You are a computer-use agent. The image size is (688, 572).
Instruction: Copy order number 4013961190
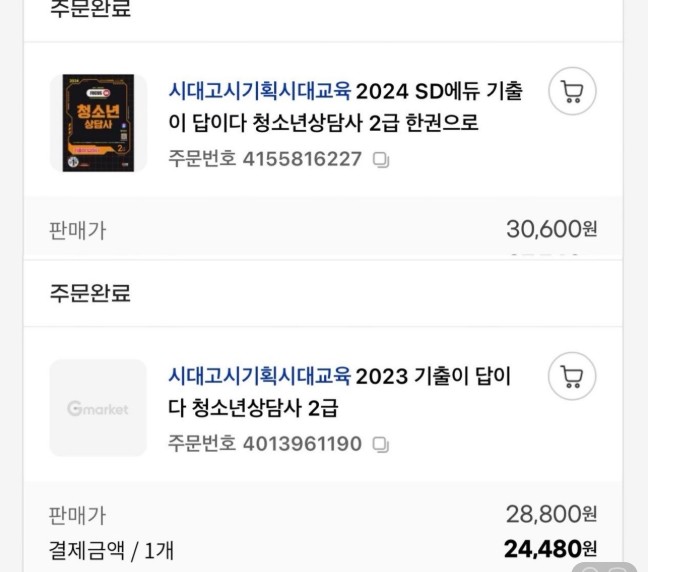point(381,444)
